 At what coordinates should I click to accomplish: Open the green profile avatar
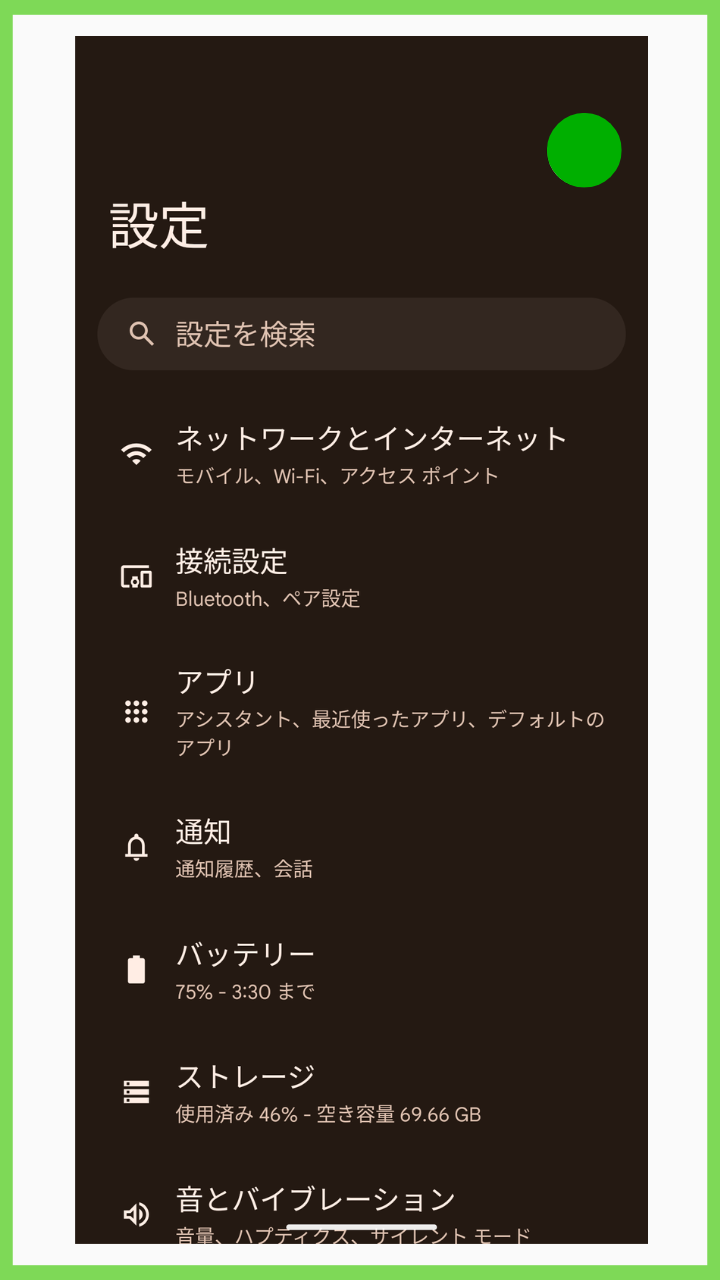click(x=584, y=150)
